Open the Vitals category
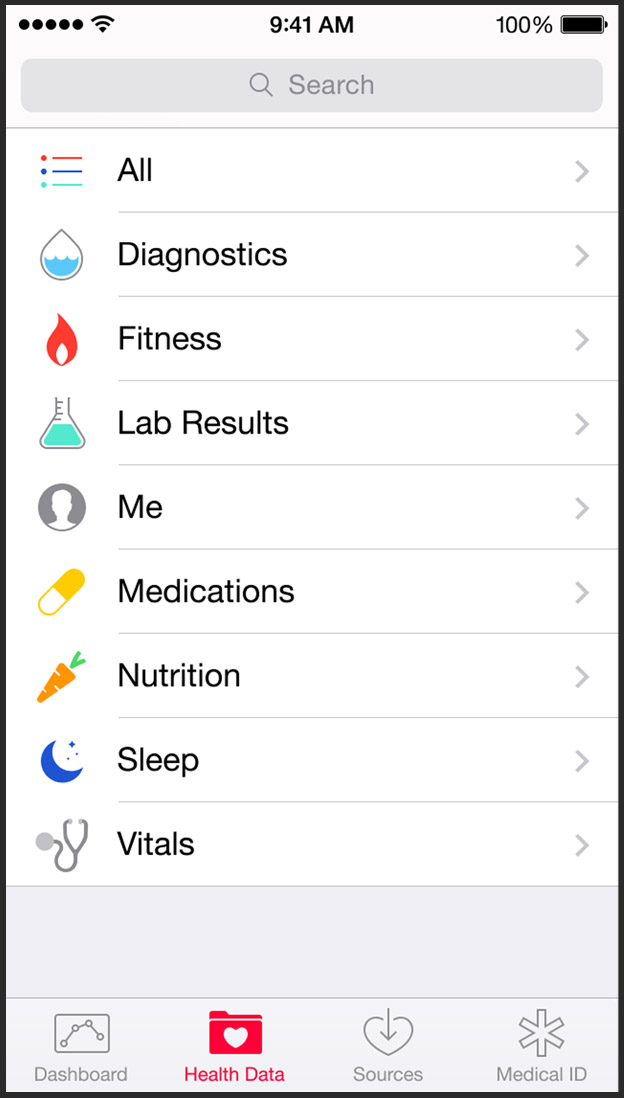Screen dimensions: 624x1098 coord(312,844)
